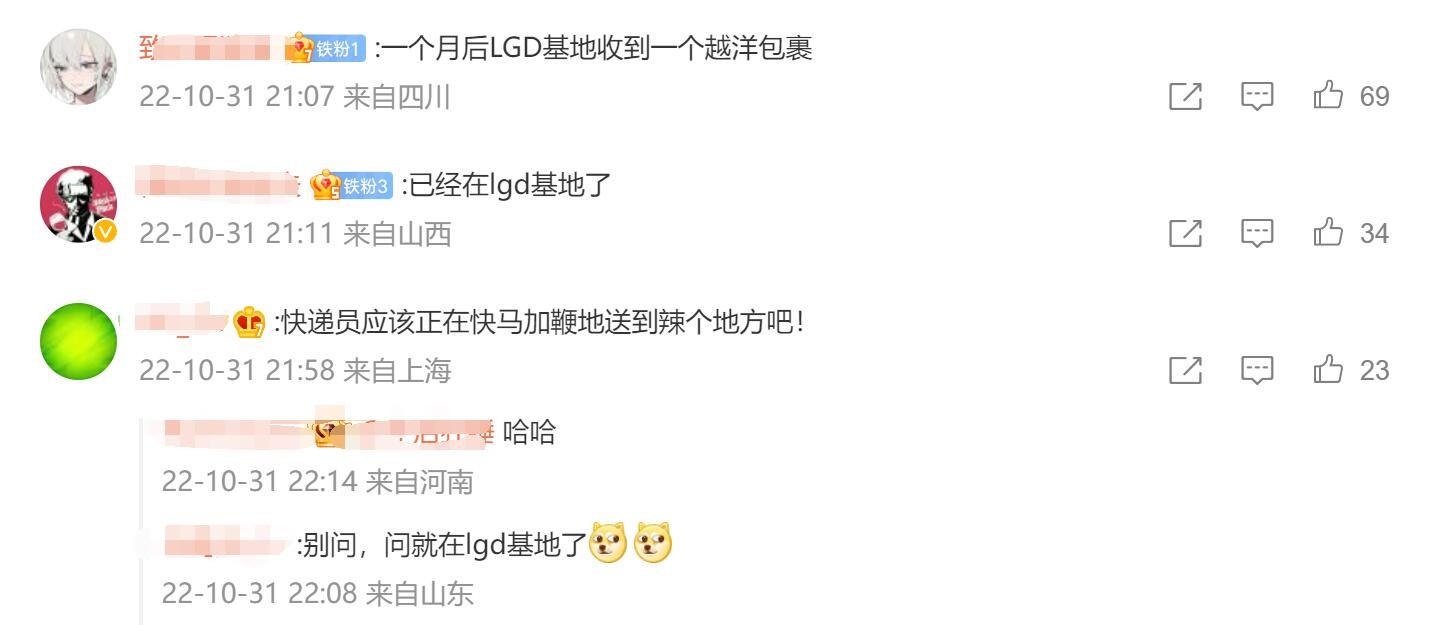
Task: Share the comment posted at 21:07
Action: click(1185, 96)
